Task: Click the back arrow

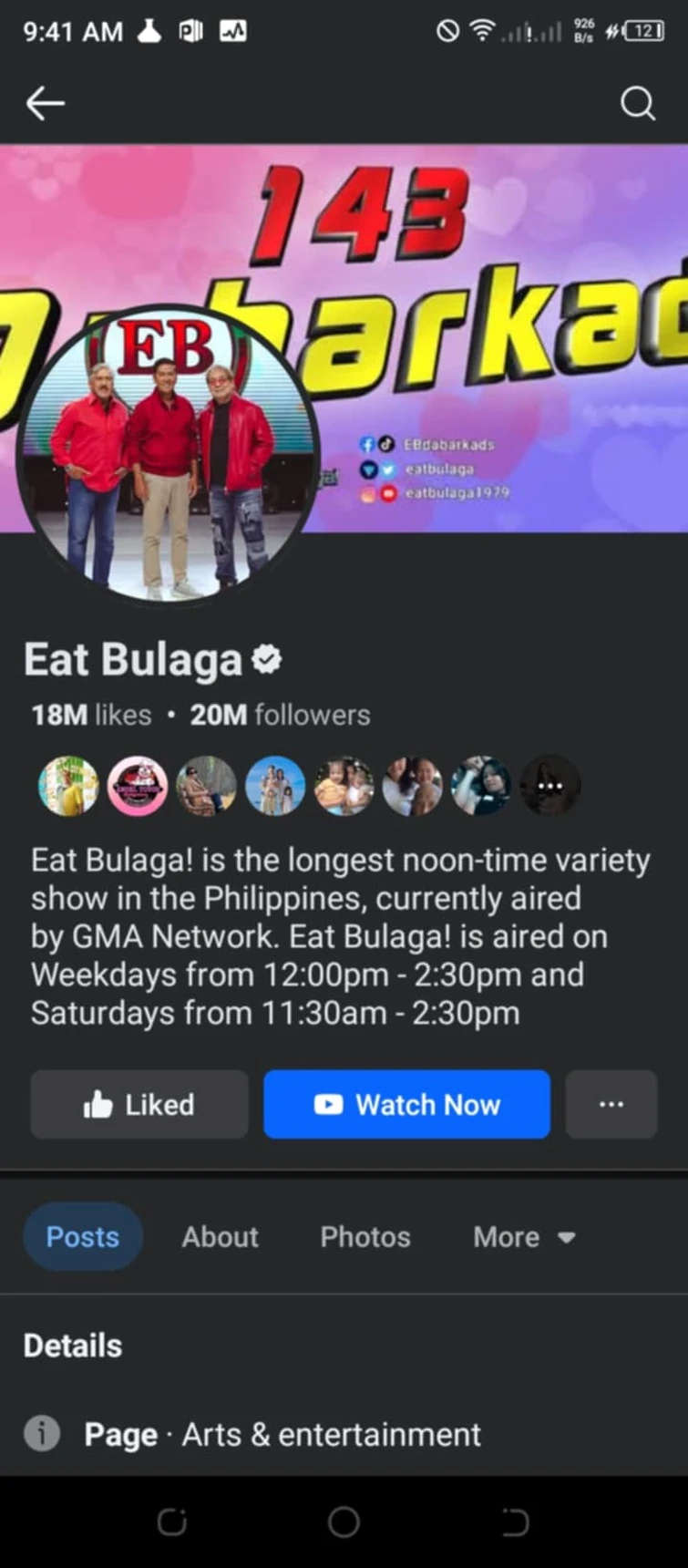Action: click(45, 103)
